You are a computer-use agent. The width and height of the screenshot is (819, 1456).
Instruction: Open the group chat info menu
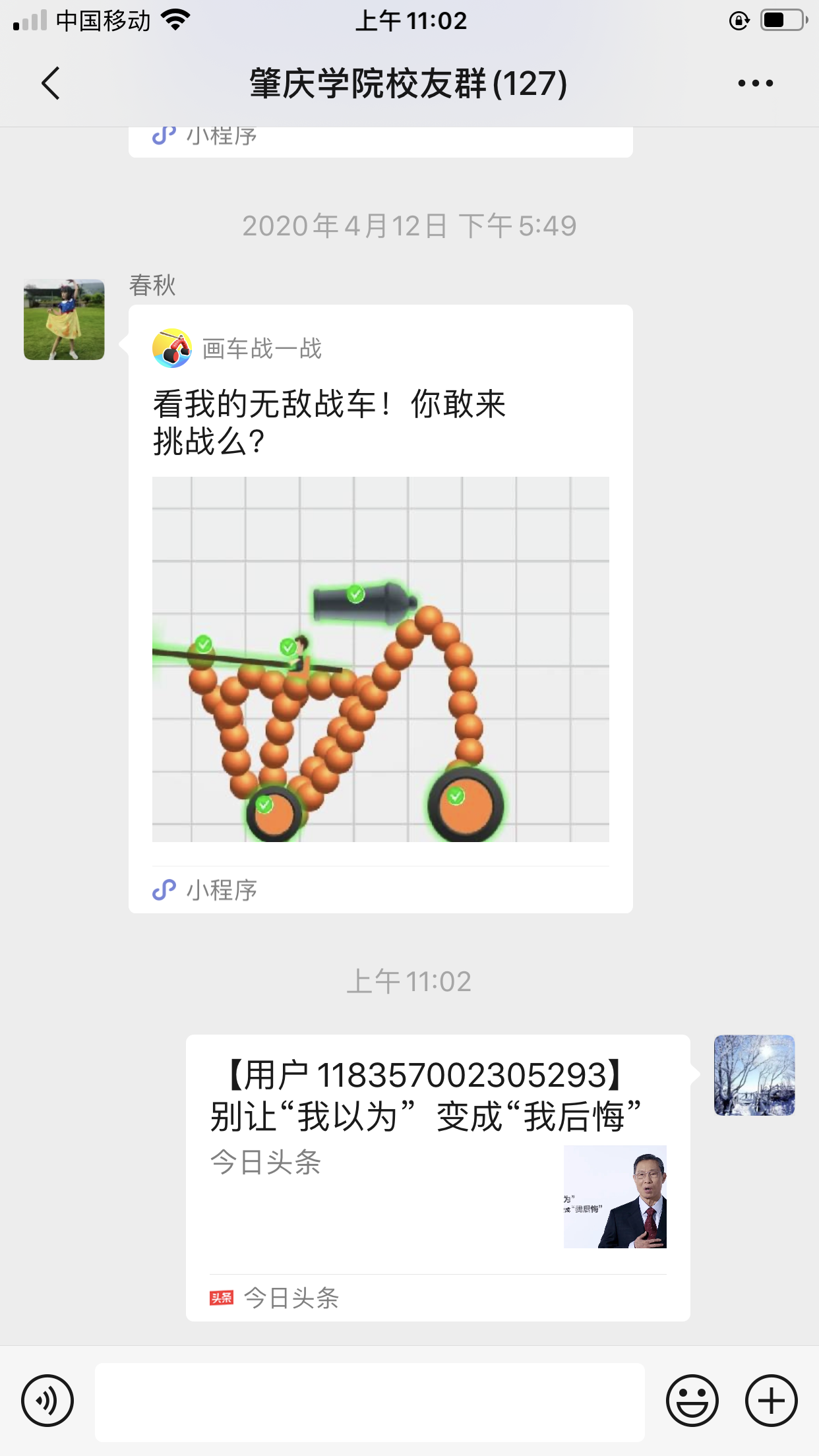coord(755,83)
